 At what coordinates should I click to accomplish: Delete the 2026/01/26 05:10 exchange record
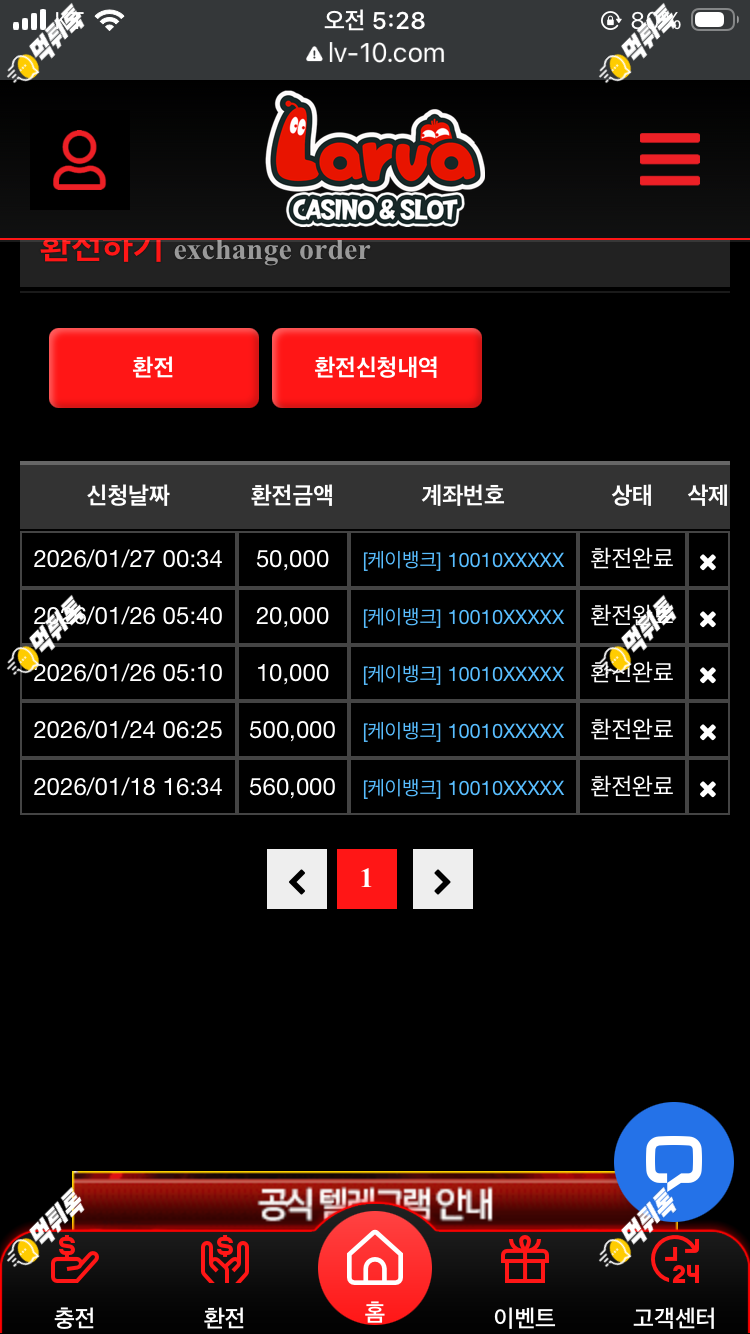pos(708,675)
